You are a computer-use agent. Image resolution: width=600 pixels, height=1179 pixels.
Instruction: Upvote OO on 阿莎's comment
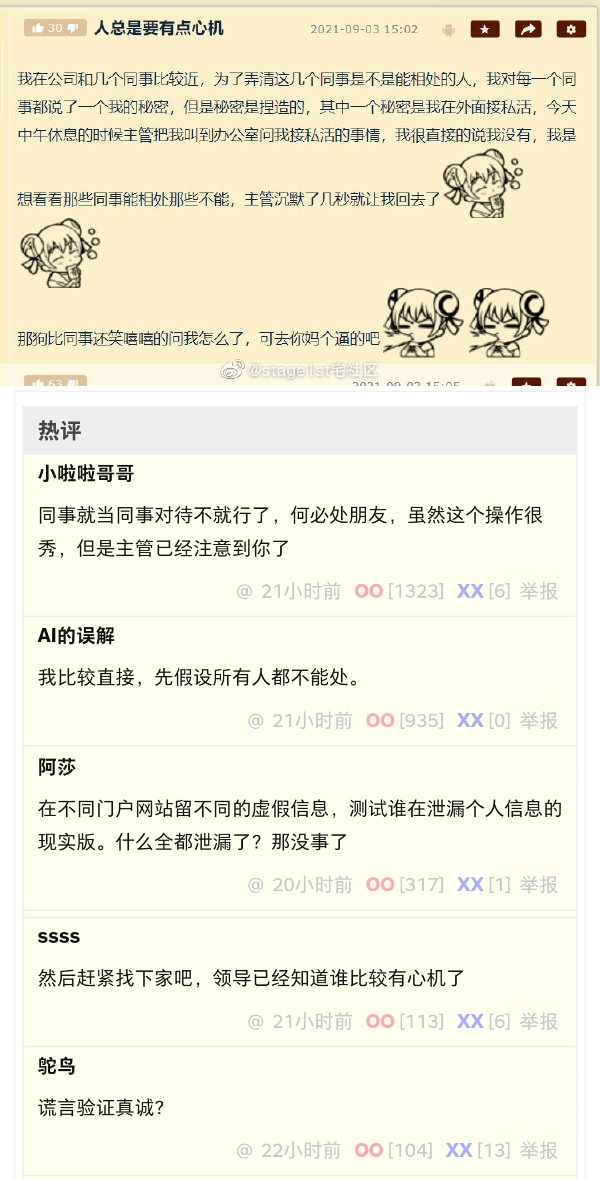pos(380,884)
